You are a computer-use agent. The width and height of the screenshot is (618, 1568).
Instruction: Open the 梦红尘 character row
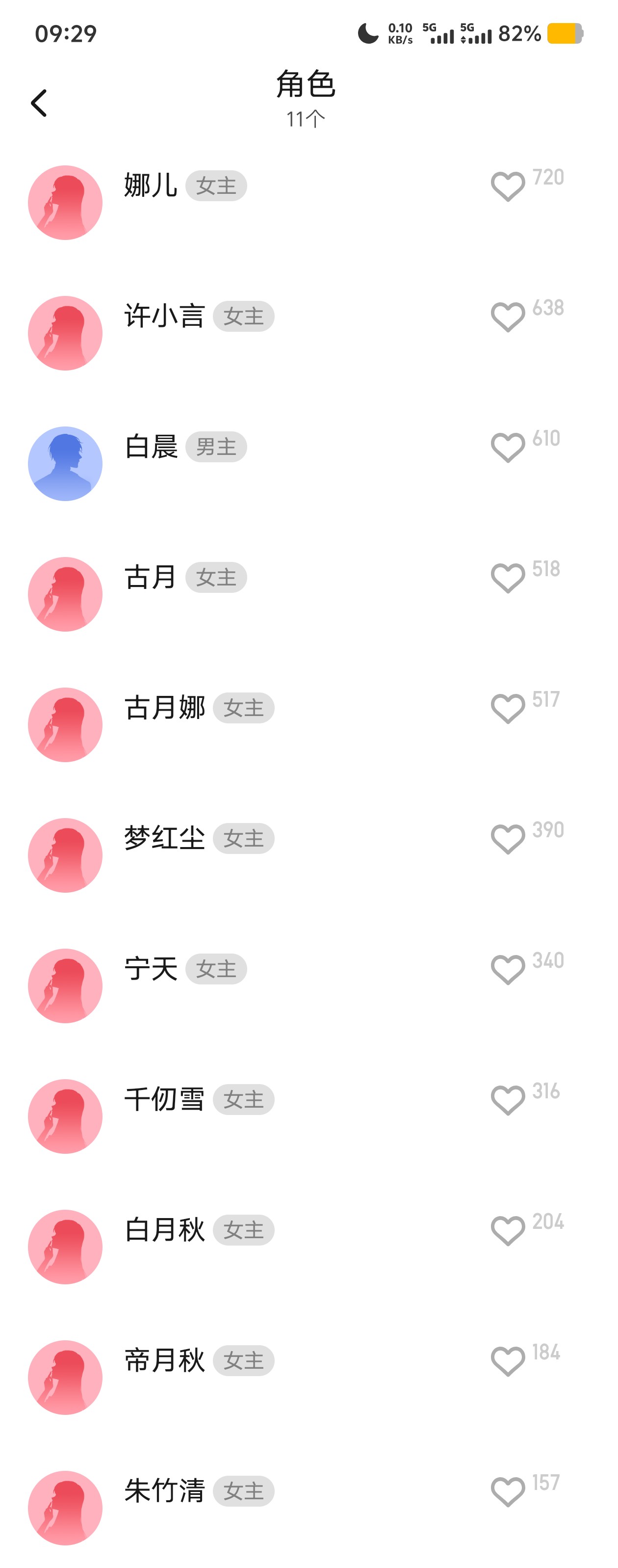[164, 839]
